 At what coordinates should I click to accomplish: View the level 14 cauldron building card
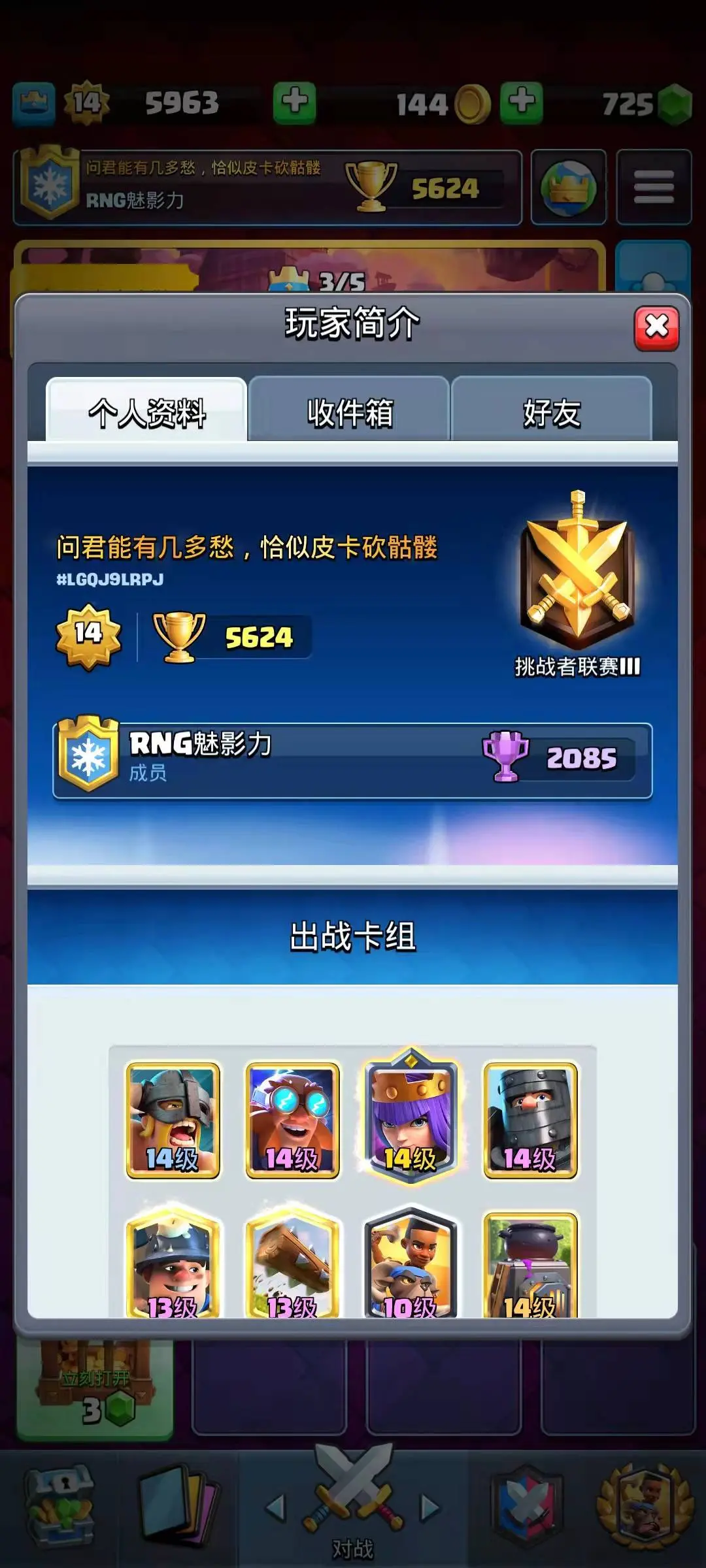pyautogui.click(x=530, y=1264)
